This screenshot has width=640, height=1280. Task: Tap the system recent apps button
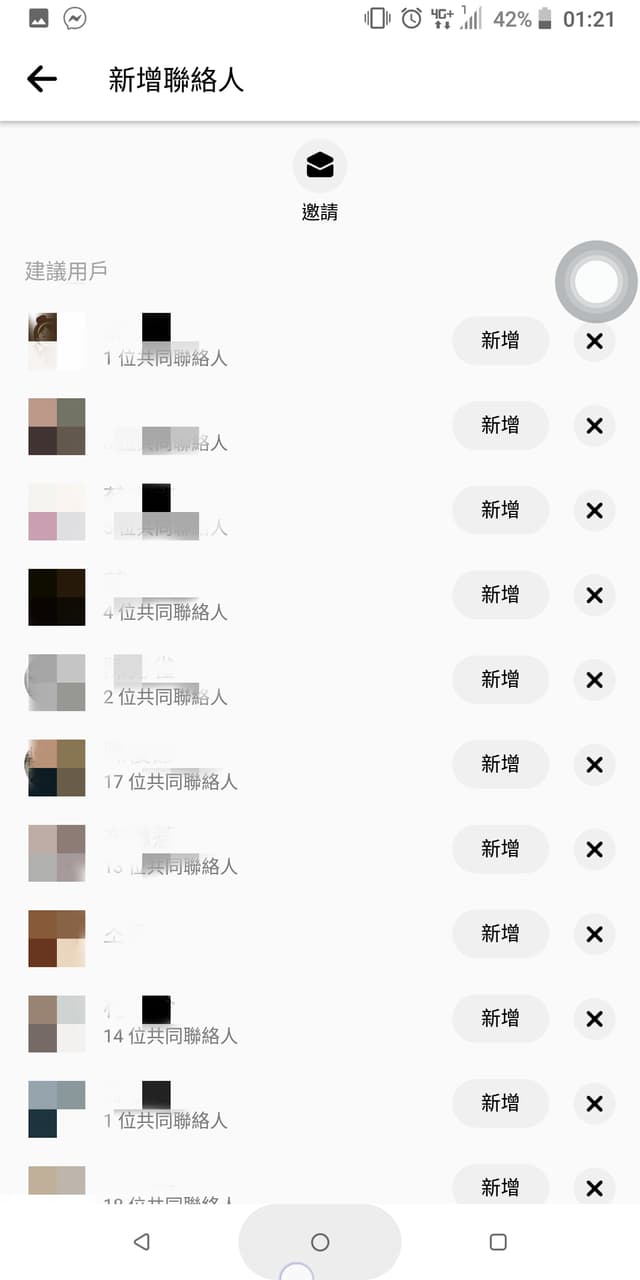pyautogui.click(x=498, y=1242)
